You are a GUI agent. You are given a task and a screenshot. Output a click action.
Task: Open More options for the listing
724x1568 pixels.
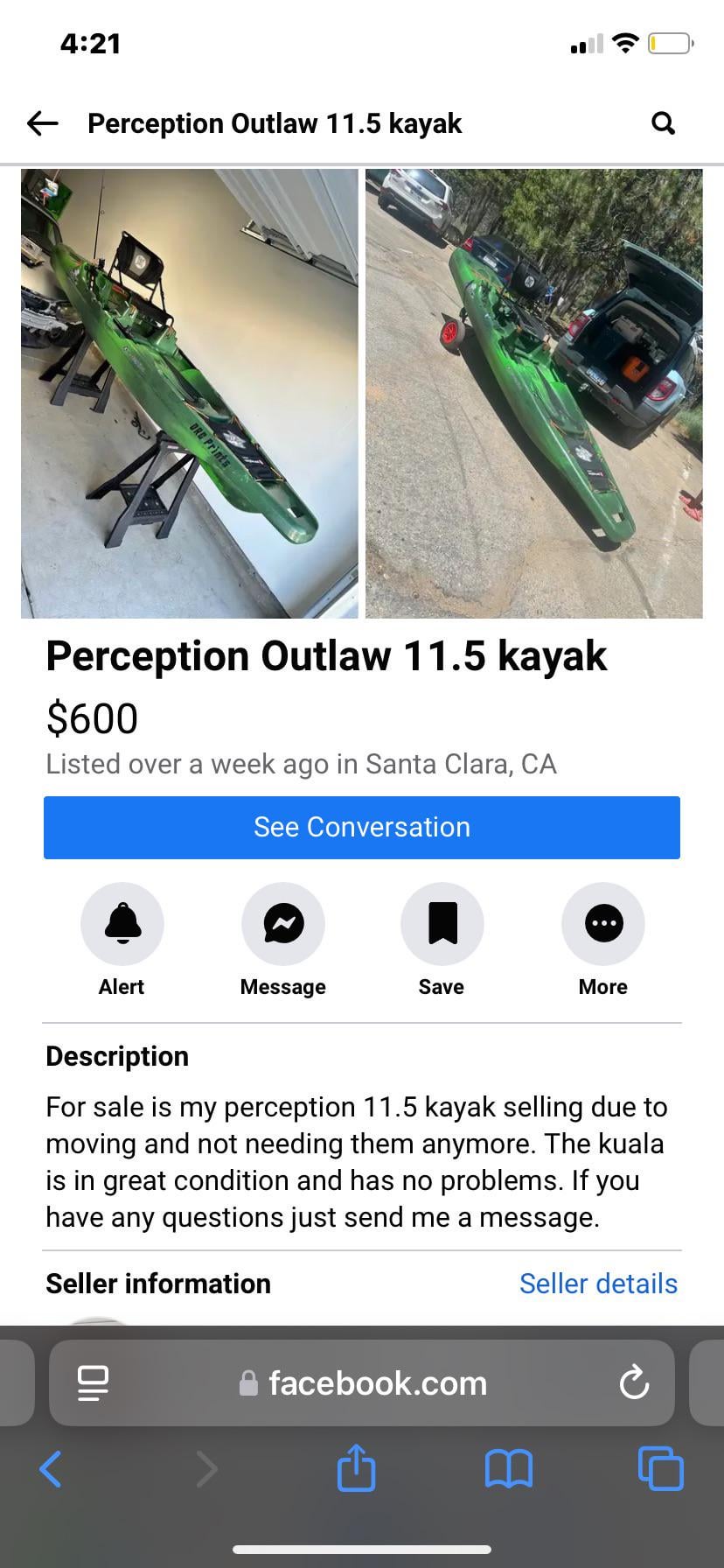pos(603,923)
